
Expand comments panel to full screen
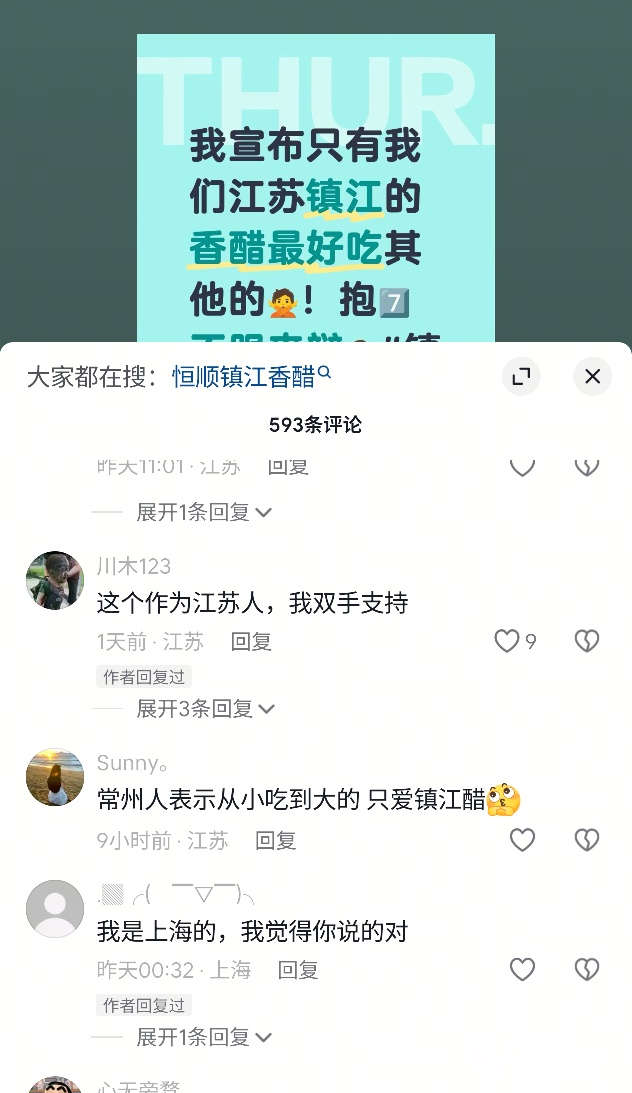(x=521, y=376)
